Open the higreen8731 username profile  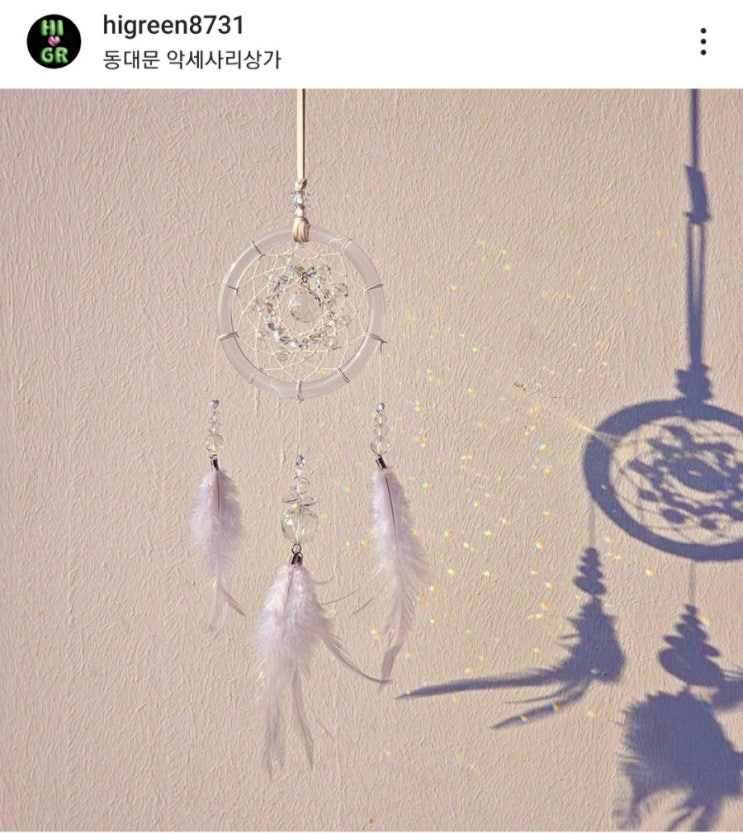(x=174, y=26)
